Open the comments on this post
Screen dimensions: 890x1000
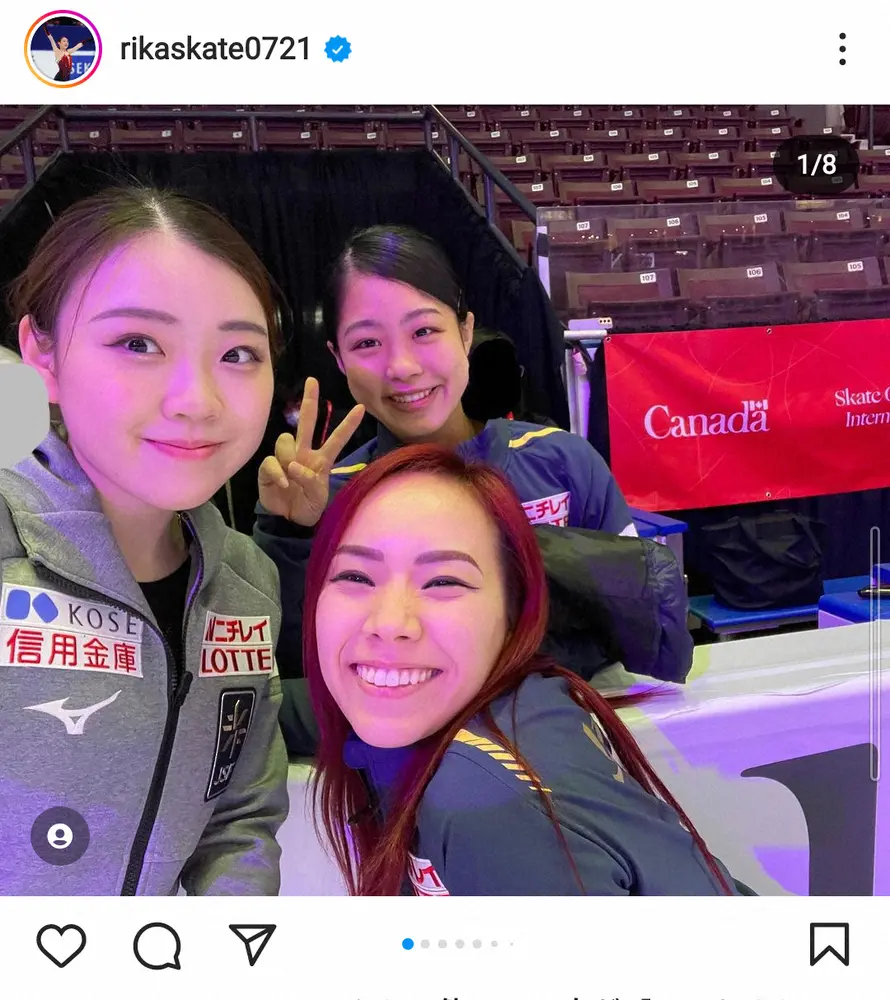click(x=157, y=944)
